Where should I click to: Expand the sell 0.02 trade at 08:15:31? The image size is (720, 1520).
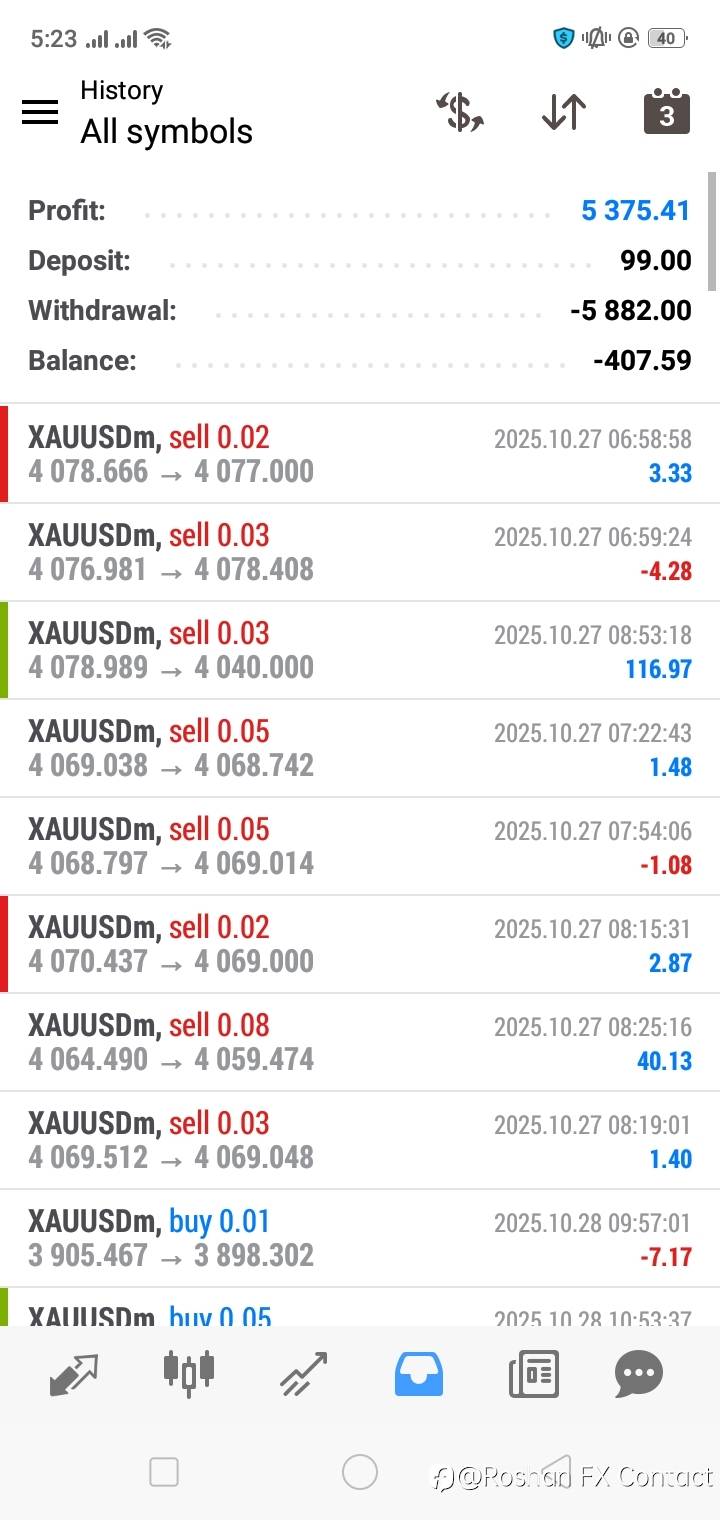[360, 944]
